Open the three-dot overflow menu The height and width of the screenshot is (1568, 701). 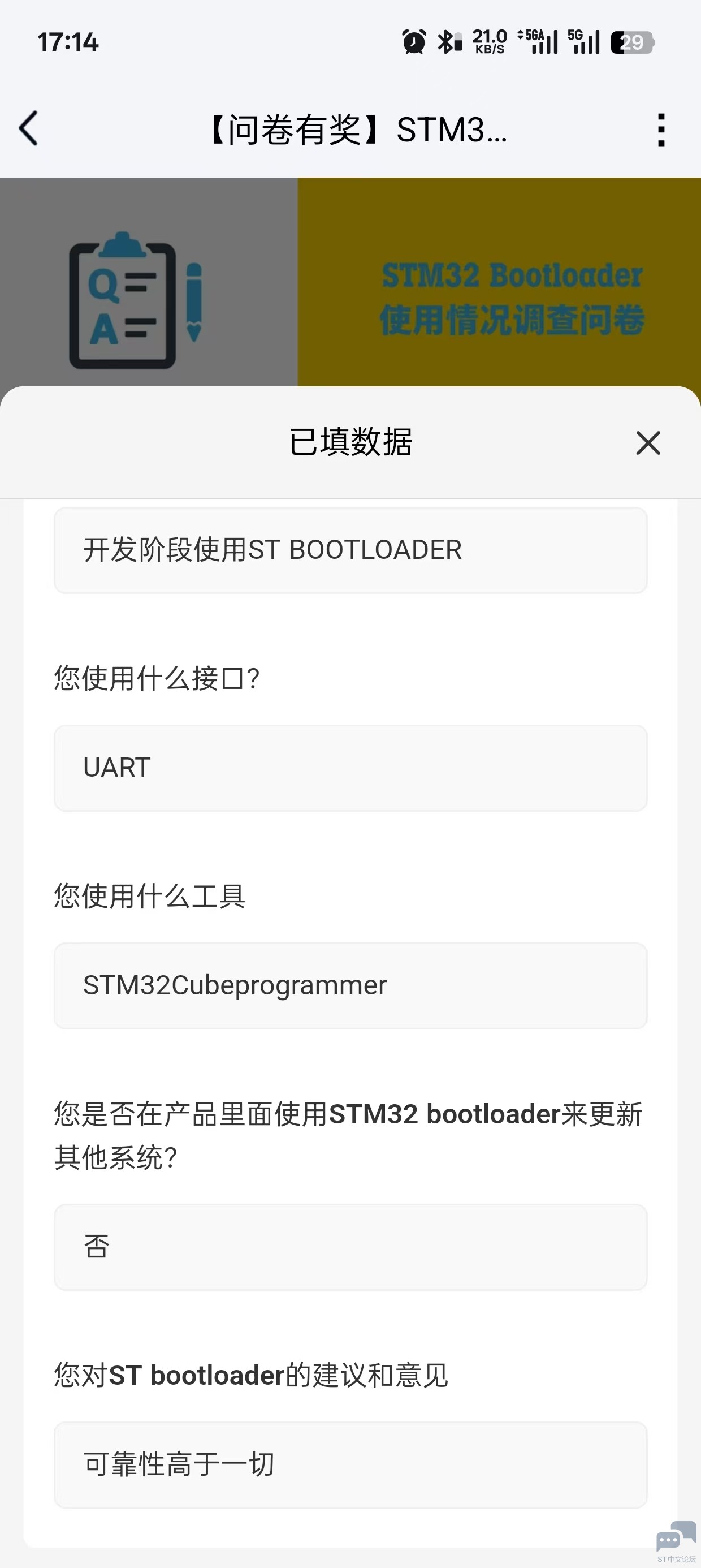661,130
